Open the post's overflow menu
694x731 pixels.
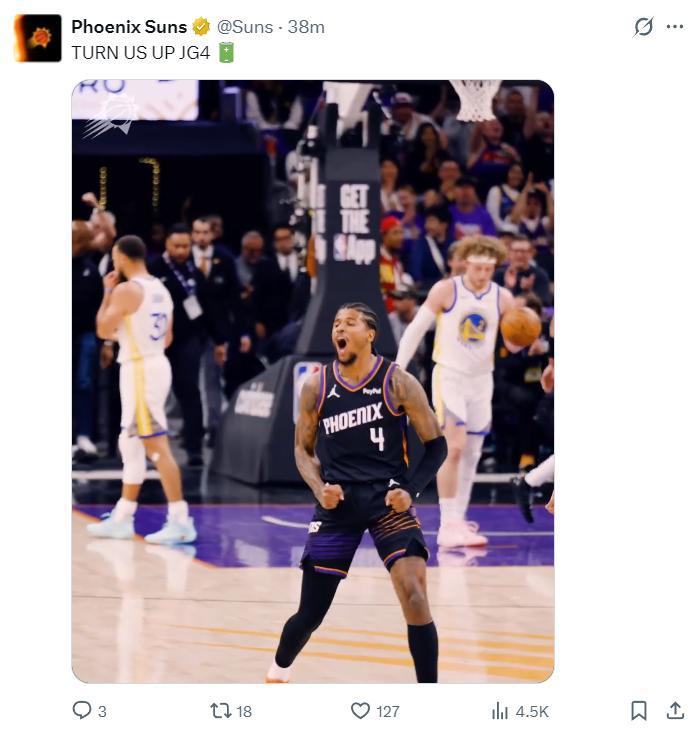(x=675, y=27)
